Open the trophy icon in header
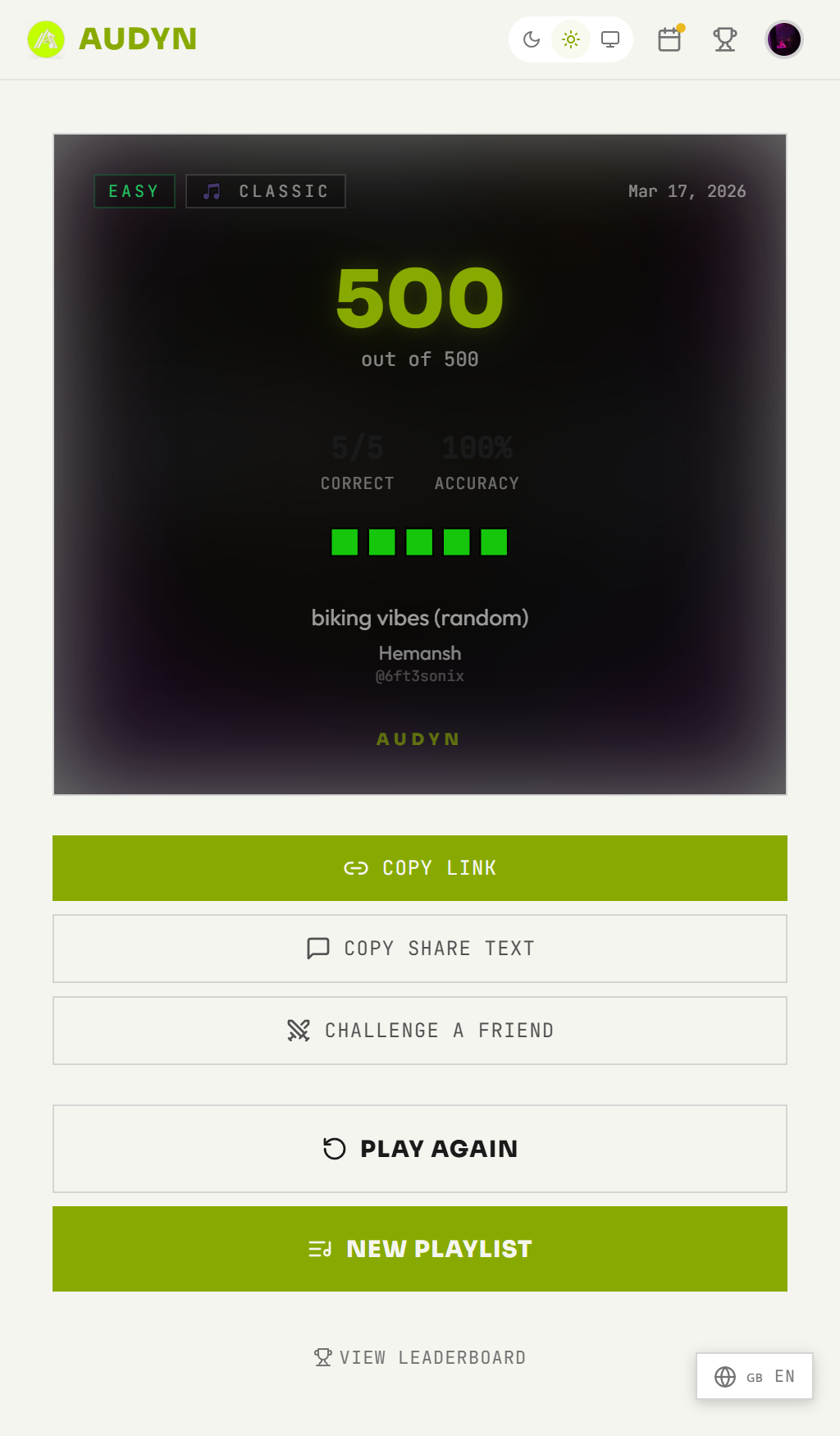 [x=724, y=39]
